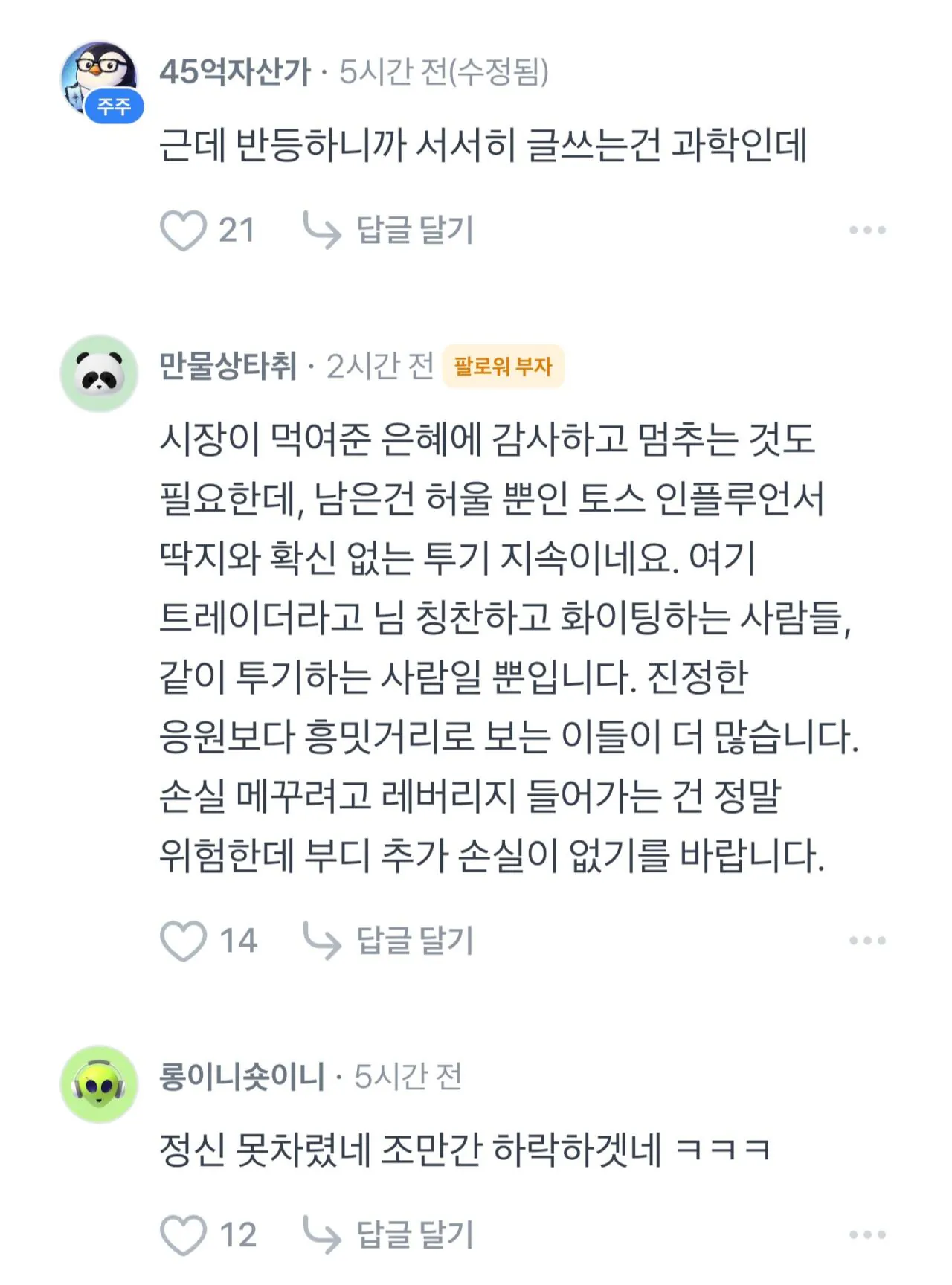
Task: Open more options on 45억자산가's comment
Action: coord(867,230)
